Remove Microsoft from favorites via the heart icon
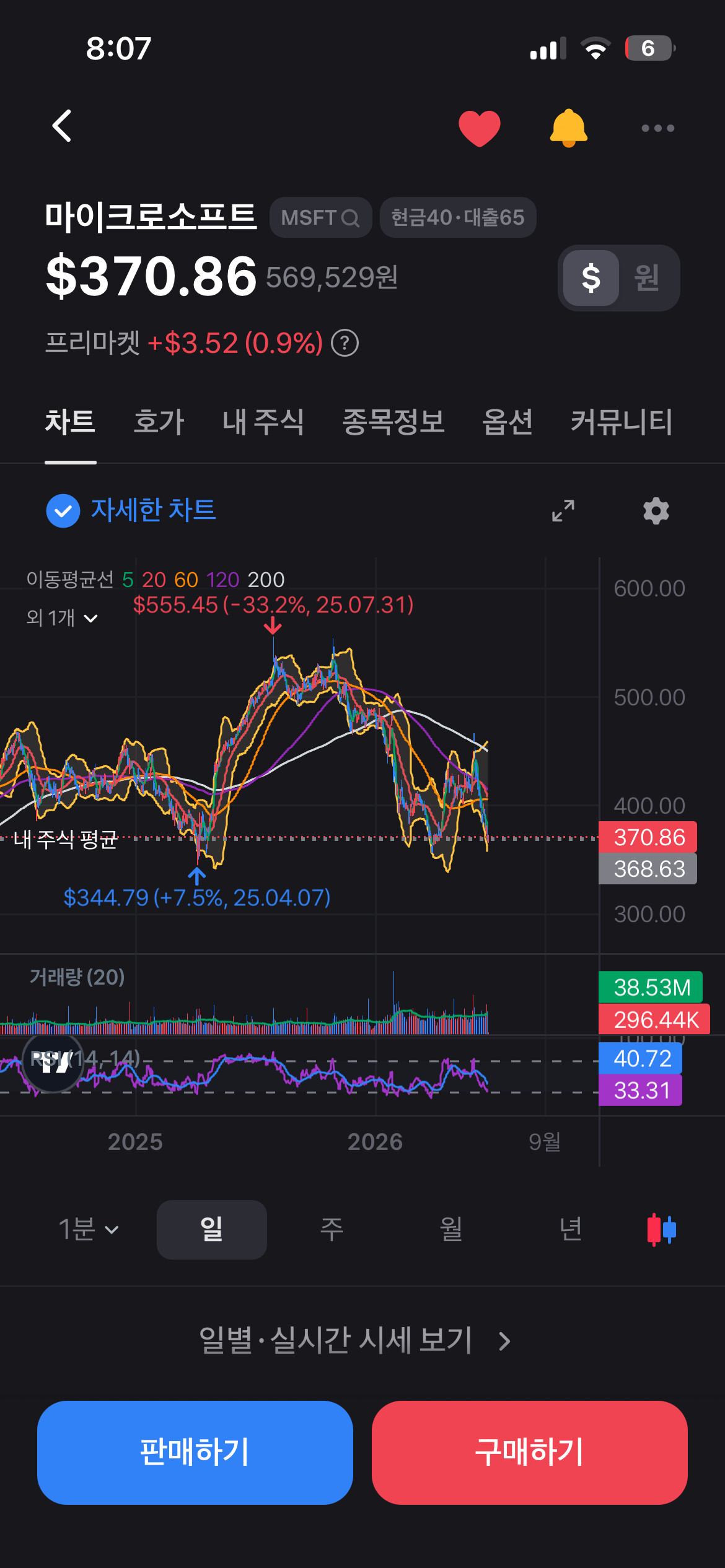The height and width of the screenshot is (1568, 725). pyautogui.click(x=479, y=128)
